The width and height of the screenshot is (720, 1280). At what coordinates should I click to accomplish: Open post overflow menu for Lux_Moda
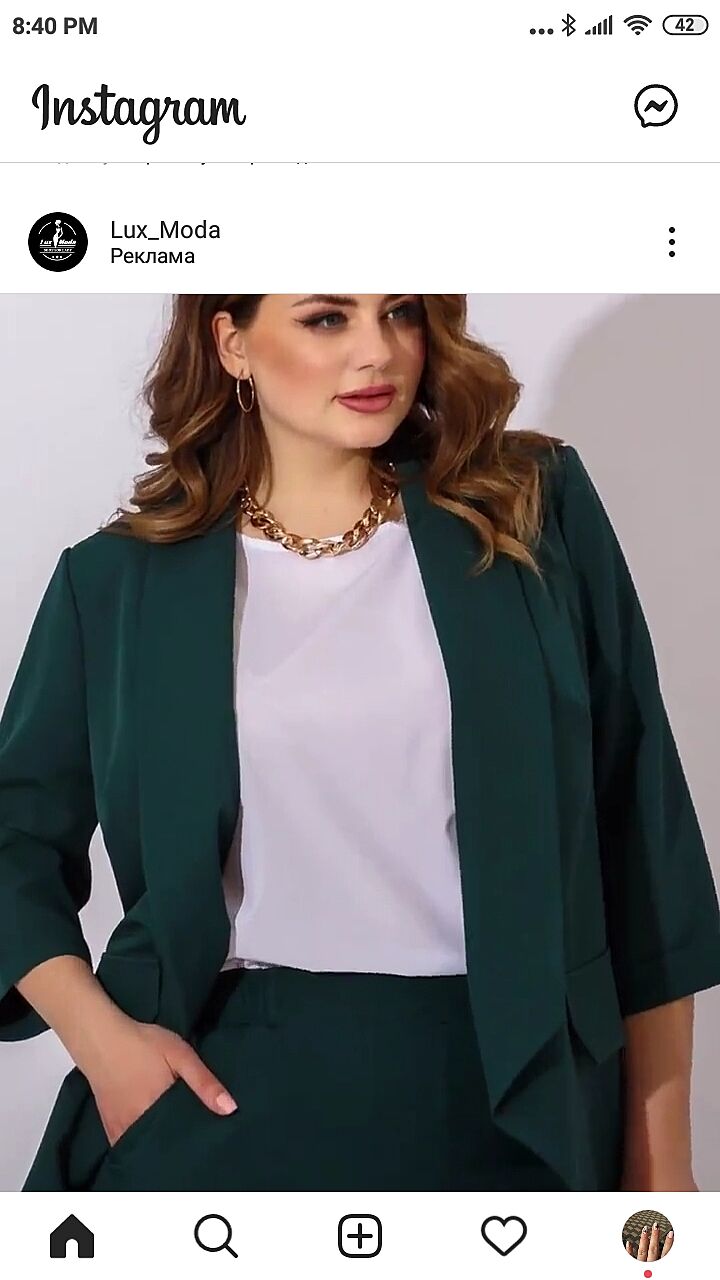tap(672, 242)
